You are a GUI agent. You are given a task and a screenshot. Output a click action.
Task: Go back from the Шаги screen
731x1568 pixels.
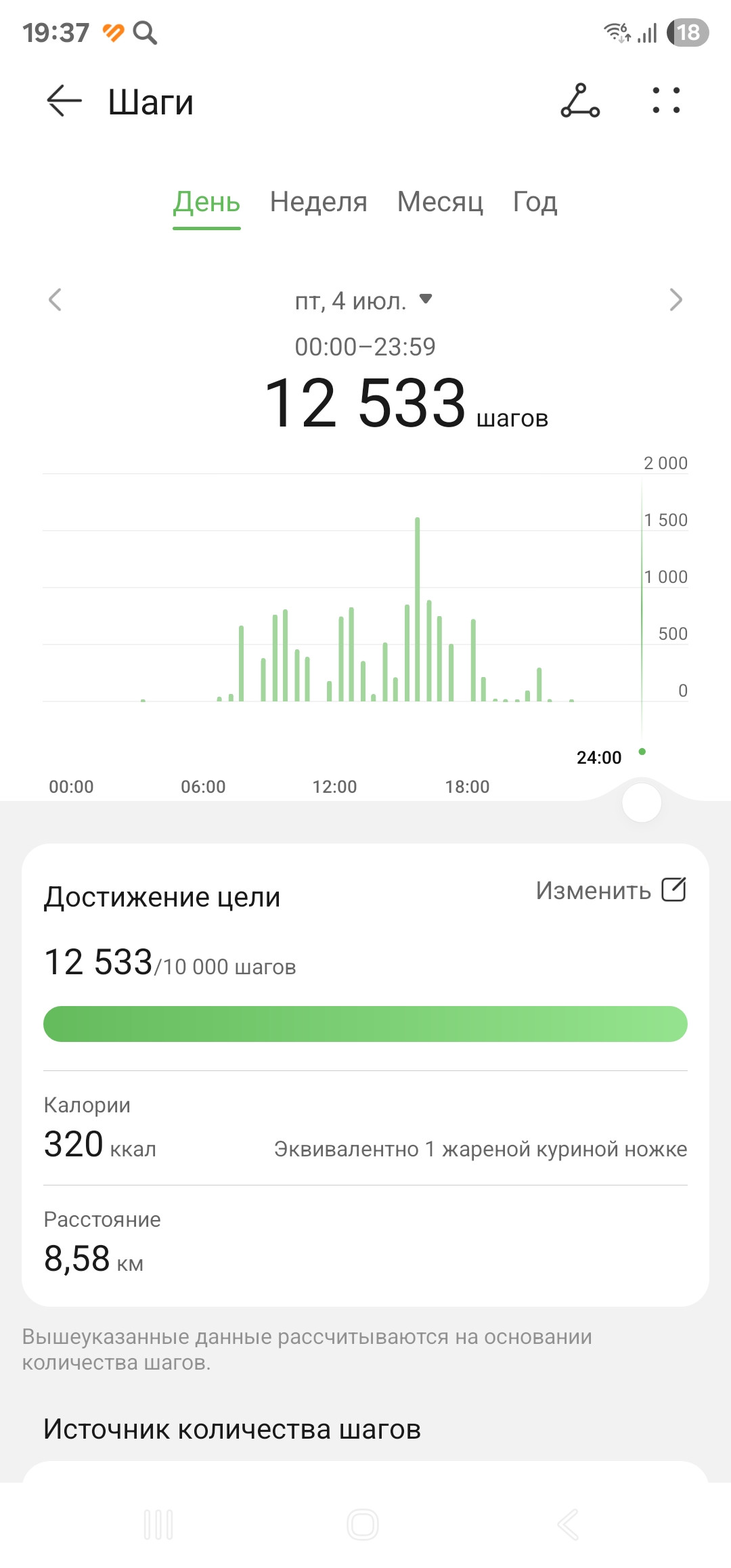[64, 102]
